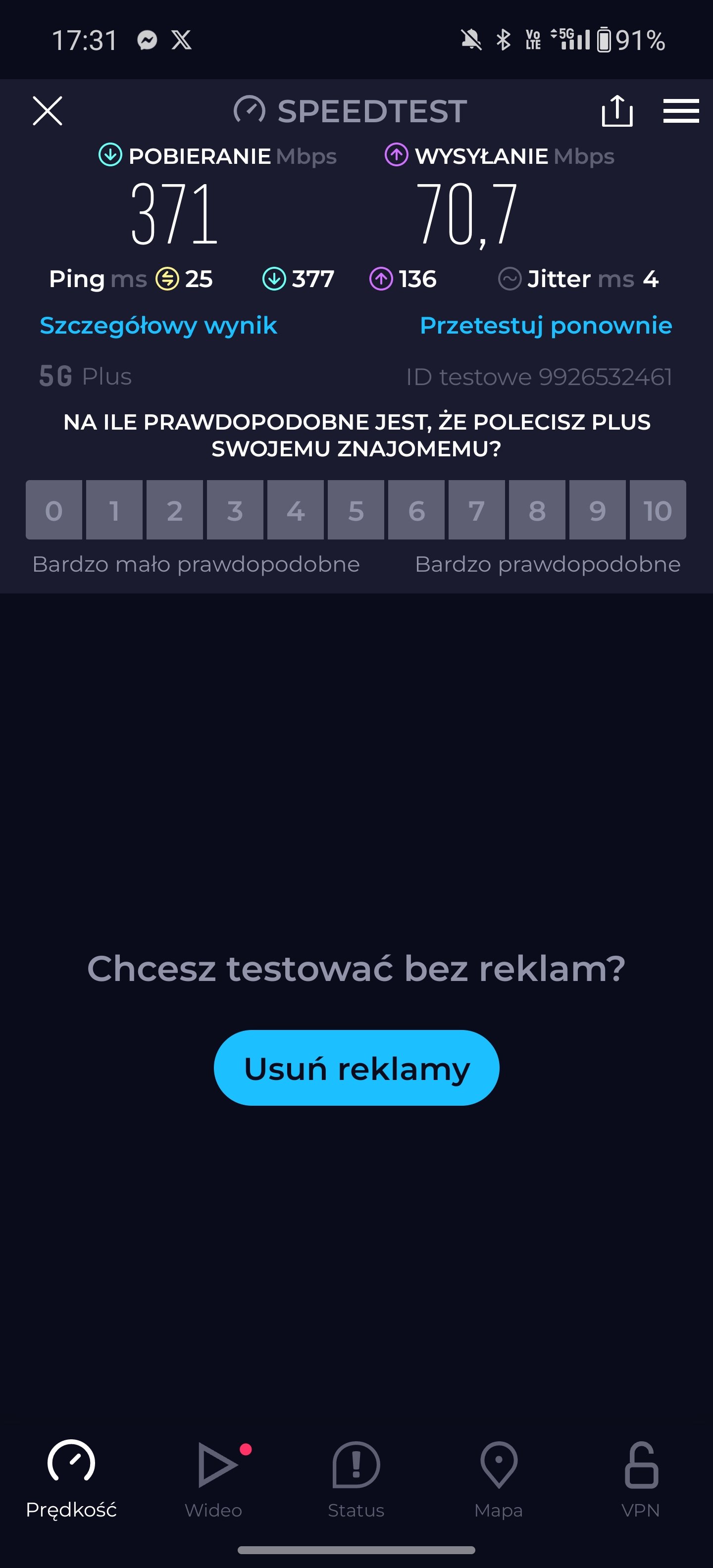Open the Status tab
The height and width of the screenshot is (1568, 713).
(x=356, y=1479)
